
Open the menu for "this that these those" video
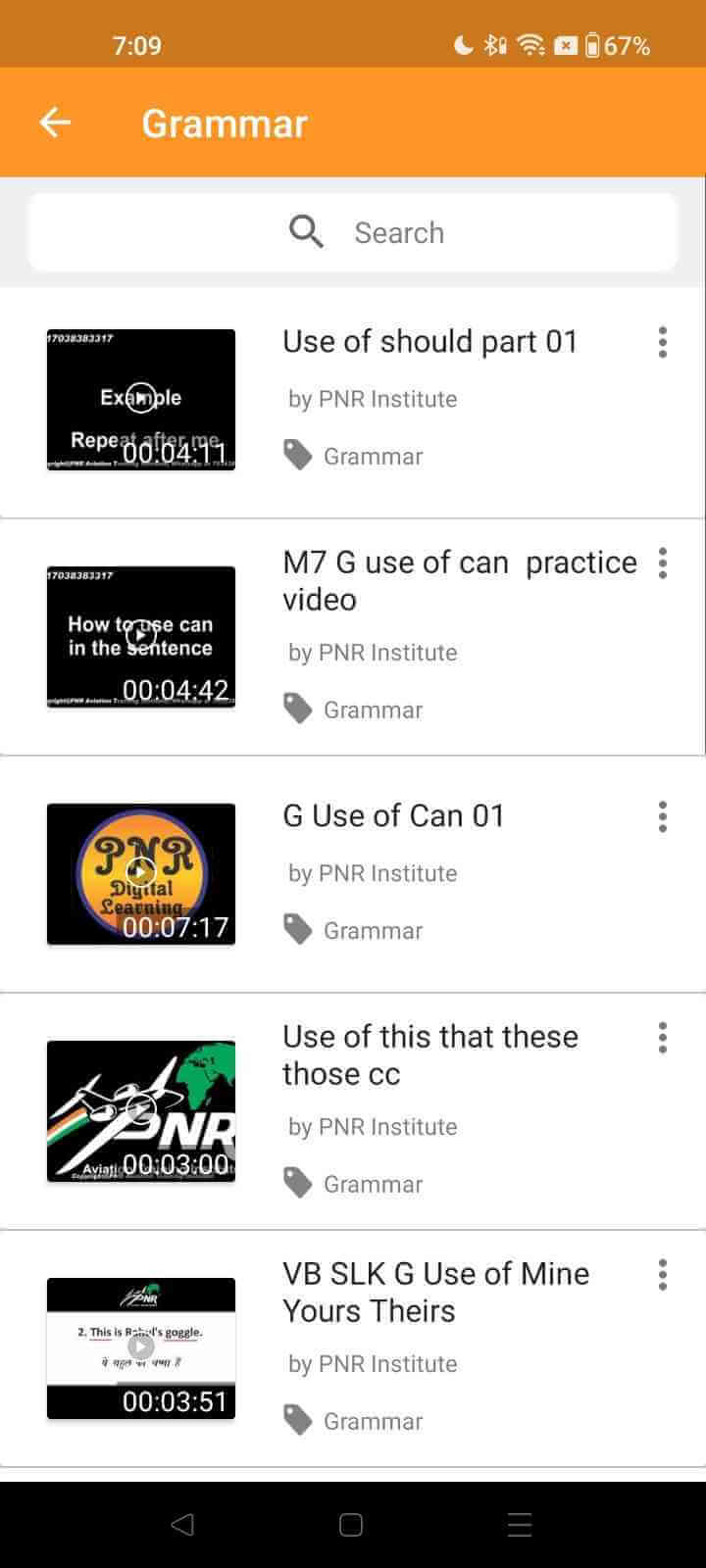[x=663, y=1038]
